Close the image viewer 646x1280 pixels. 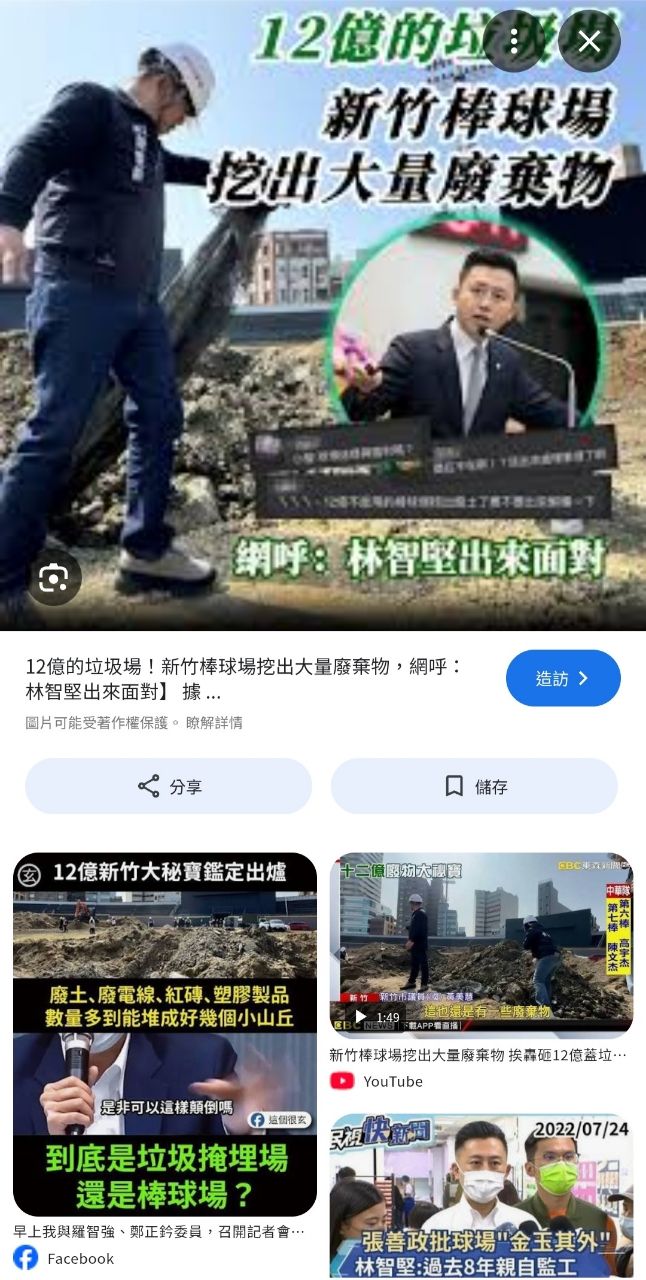coord(590,41)
